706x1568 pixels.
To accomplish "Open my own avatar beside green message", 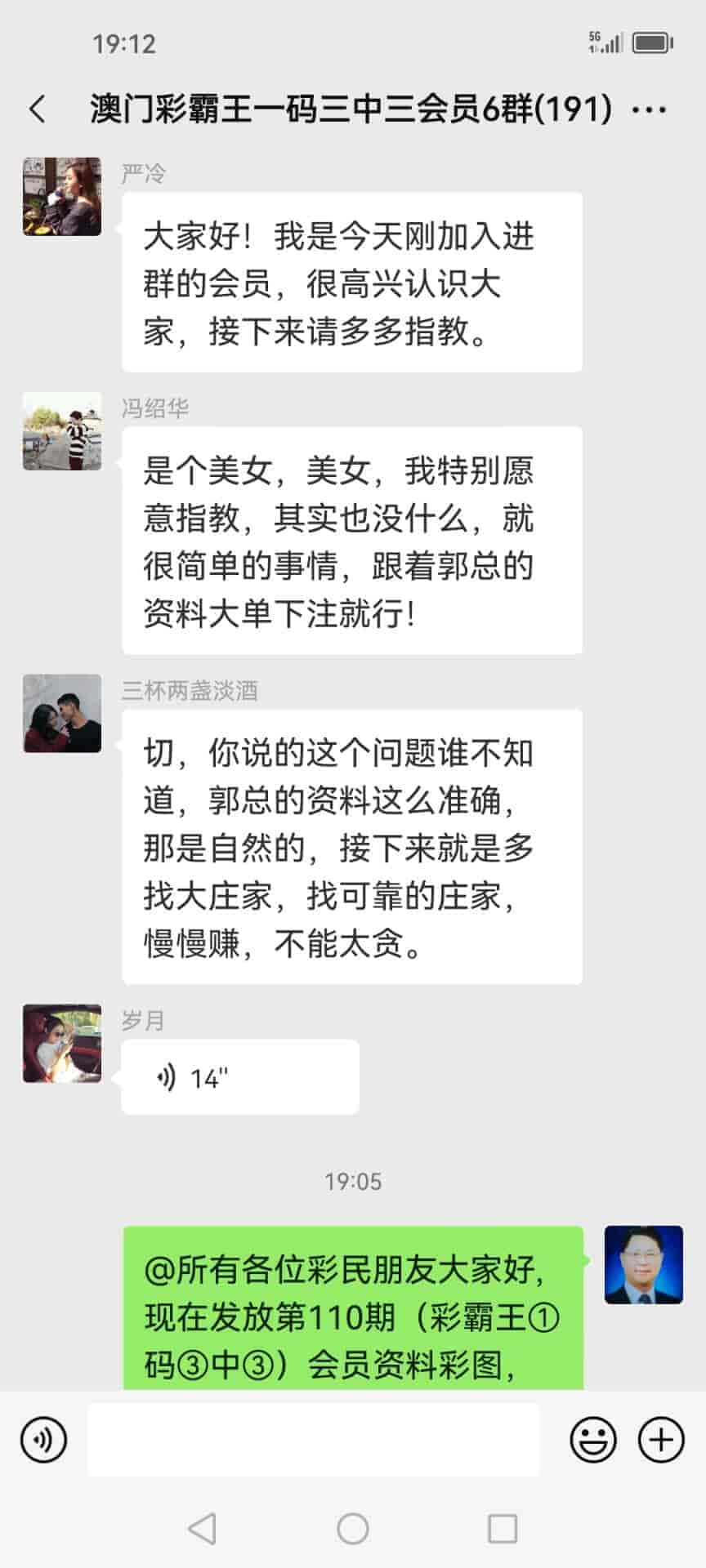I will 643,1264.
